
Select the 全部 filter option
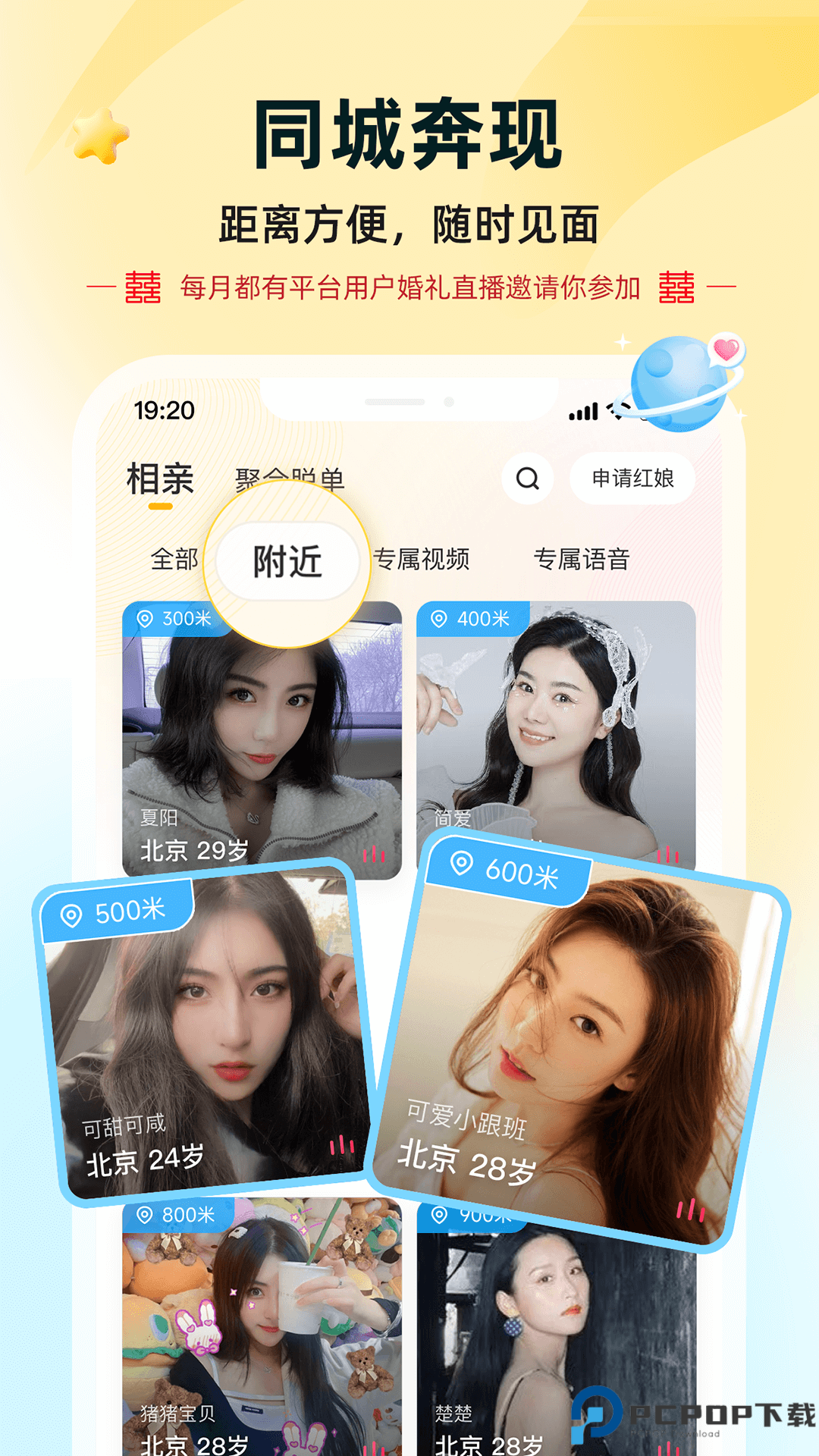174,560
